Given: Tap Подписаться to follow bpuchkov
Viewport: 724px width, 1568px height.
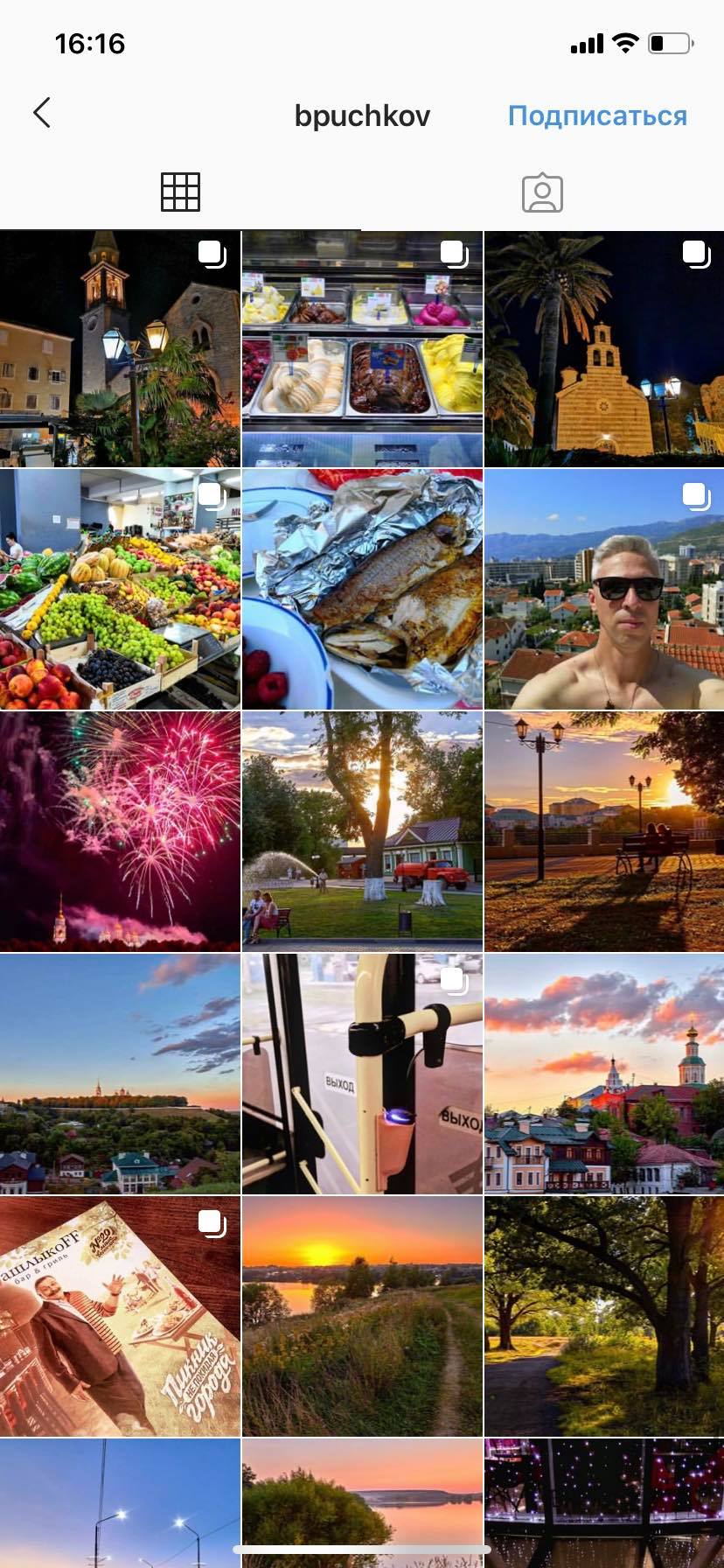Looking at the screenshot, I should click(597, 115).
